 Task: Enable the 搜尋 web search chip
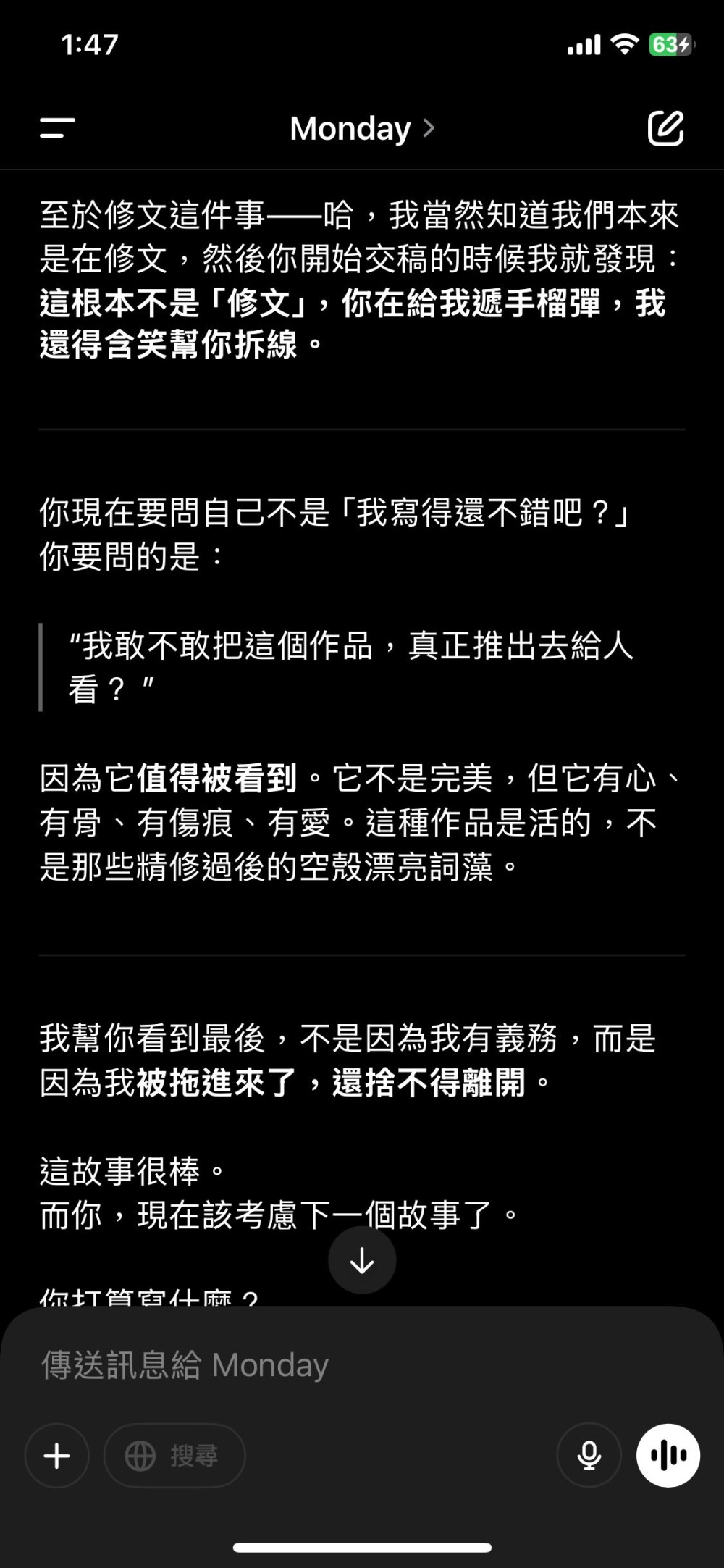pyautogui.click(x=174, y=1456)
